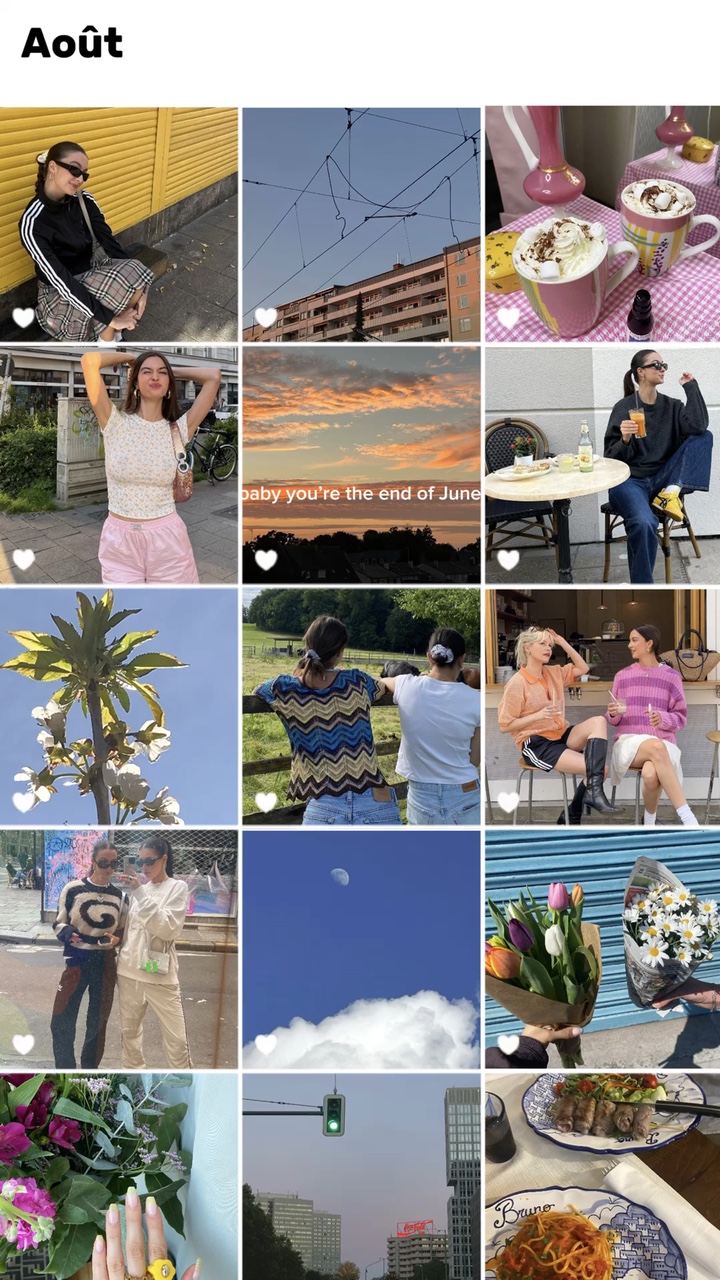Open the green traffic light photo
Screen dimensions: 720x1280
(x=361, y=1176)
